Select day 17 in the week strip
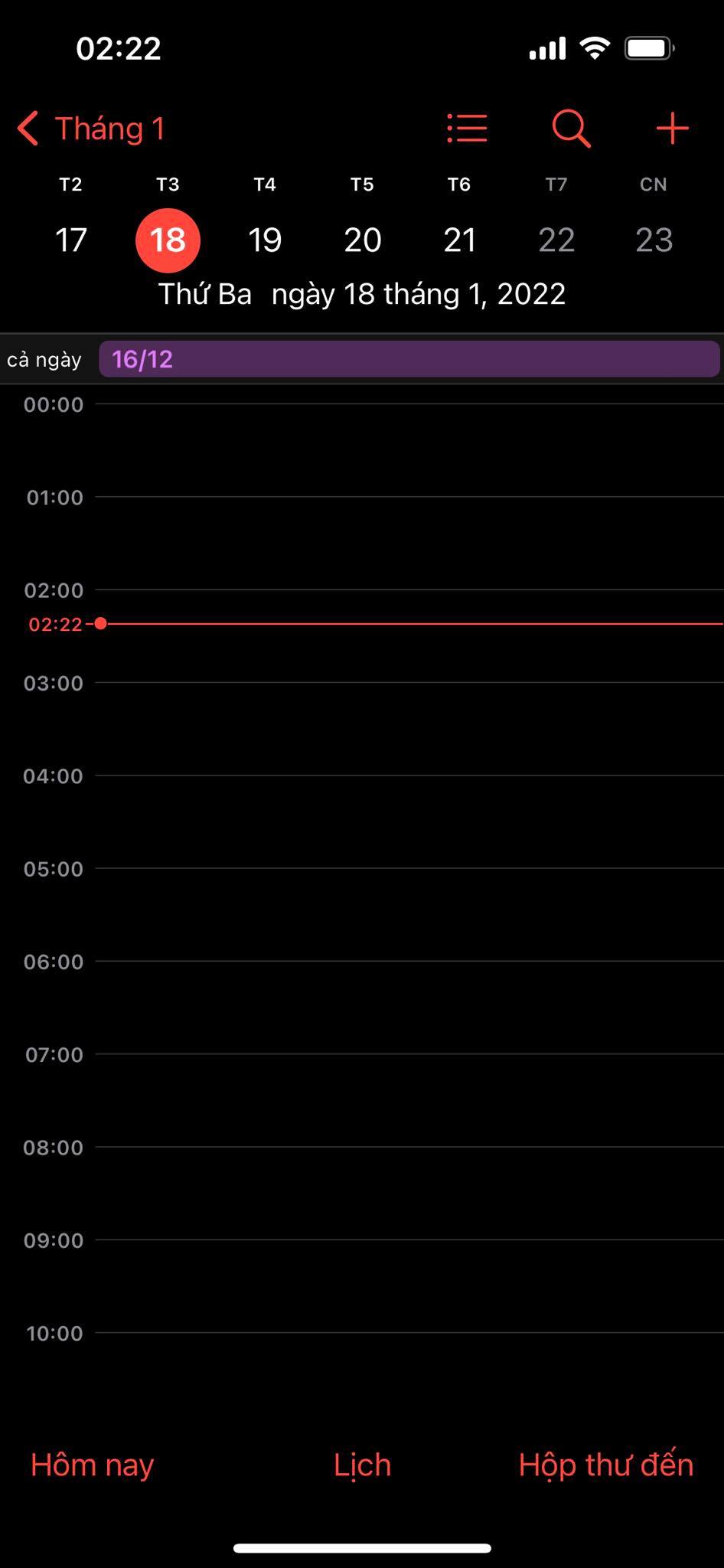This screenshot has height=1568, width=724. (x=70, y=240)
